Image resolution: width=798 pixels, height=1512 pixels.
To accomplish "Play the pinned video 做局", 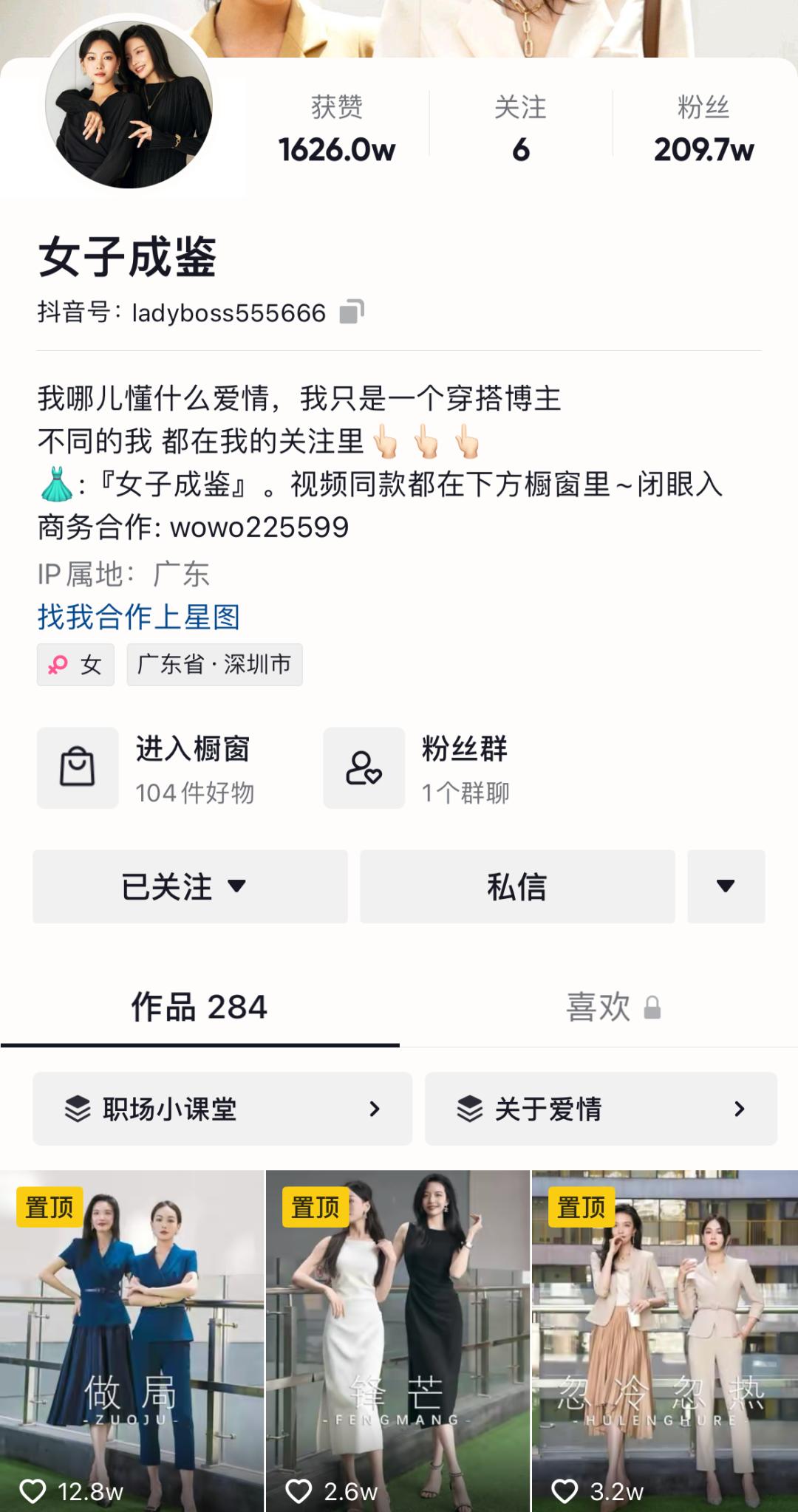I will pos(132,1341).
